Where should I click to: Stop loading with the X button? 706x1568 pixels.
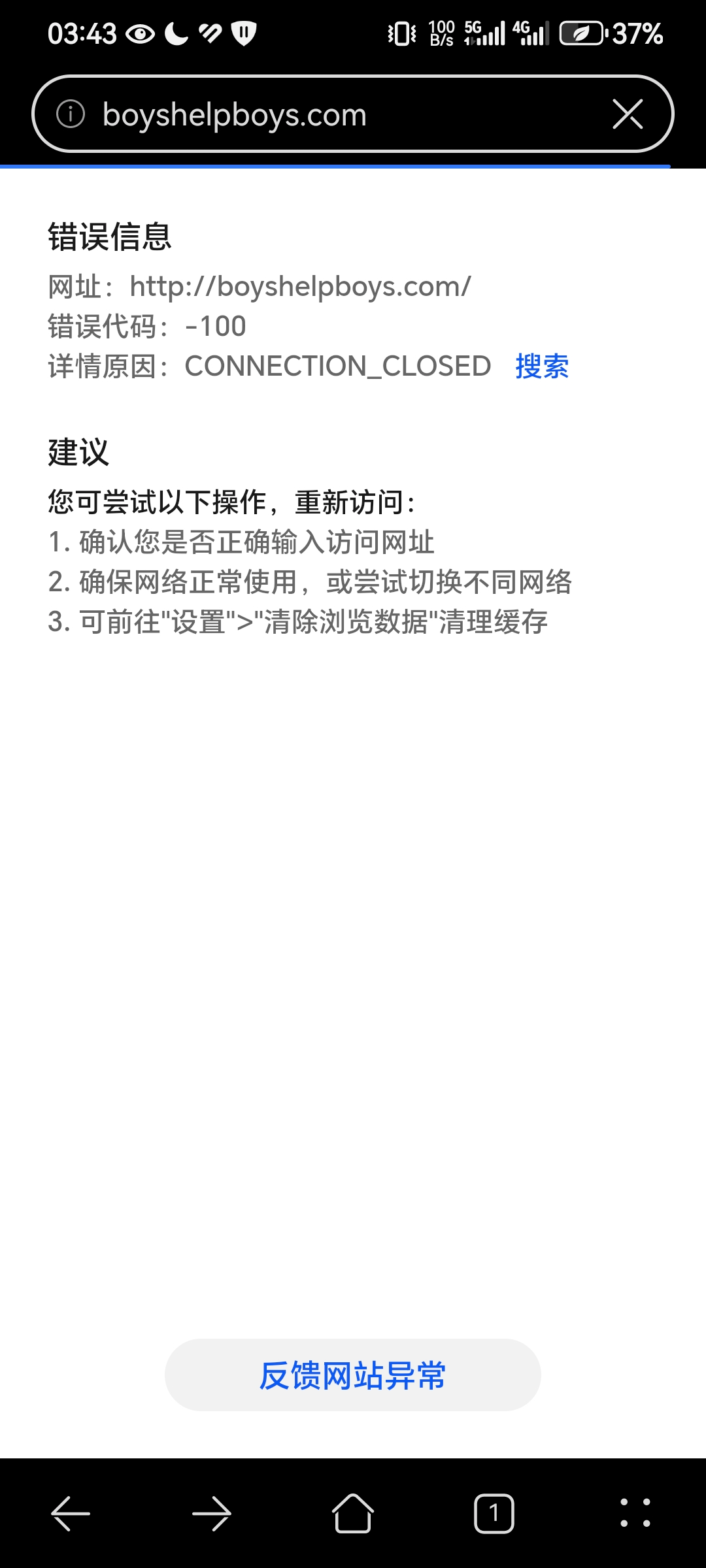(628, 114)
